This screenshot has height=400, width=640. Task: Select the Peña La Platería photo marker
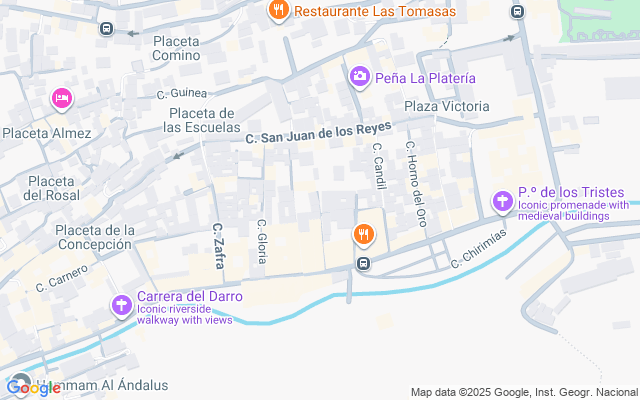360,78
